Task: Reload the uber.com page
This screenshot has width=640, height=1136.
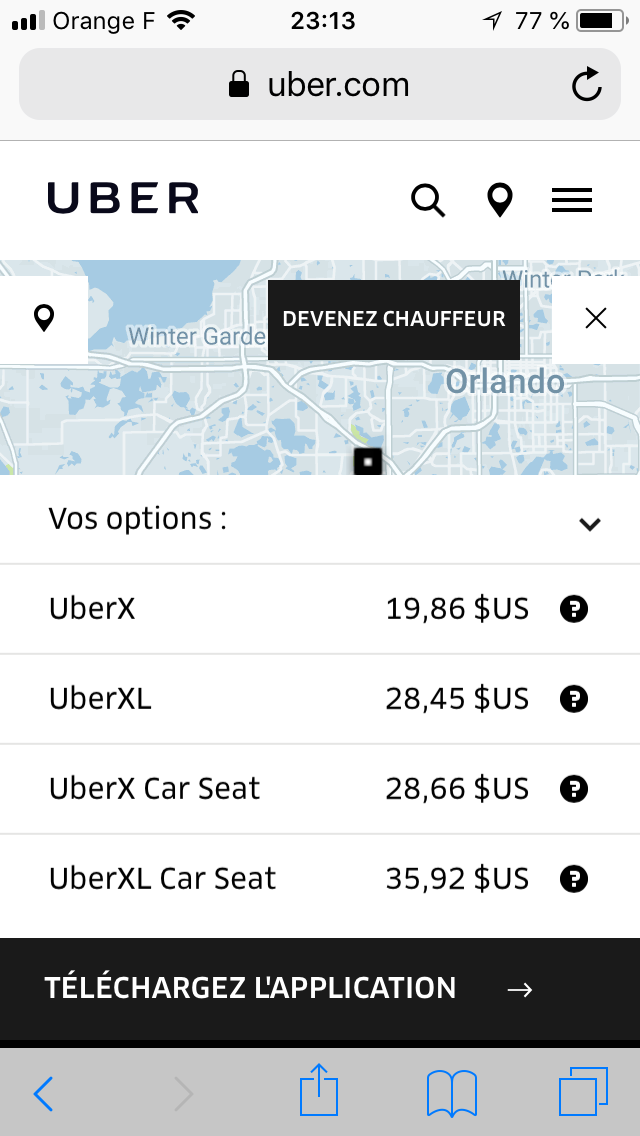Action: tap(586, 85)
